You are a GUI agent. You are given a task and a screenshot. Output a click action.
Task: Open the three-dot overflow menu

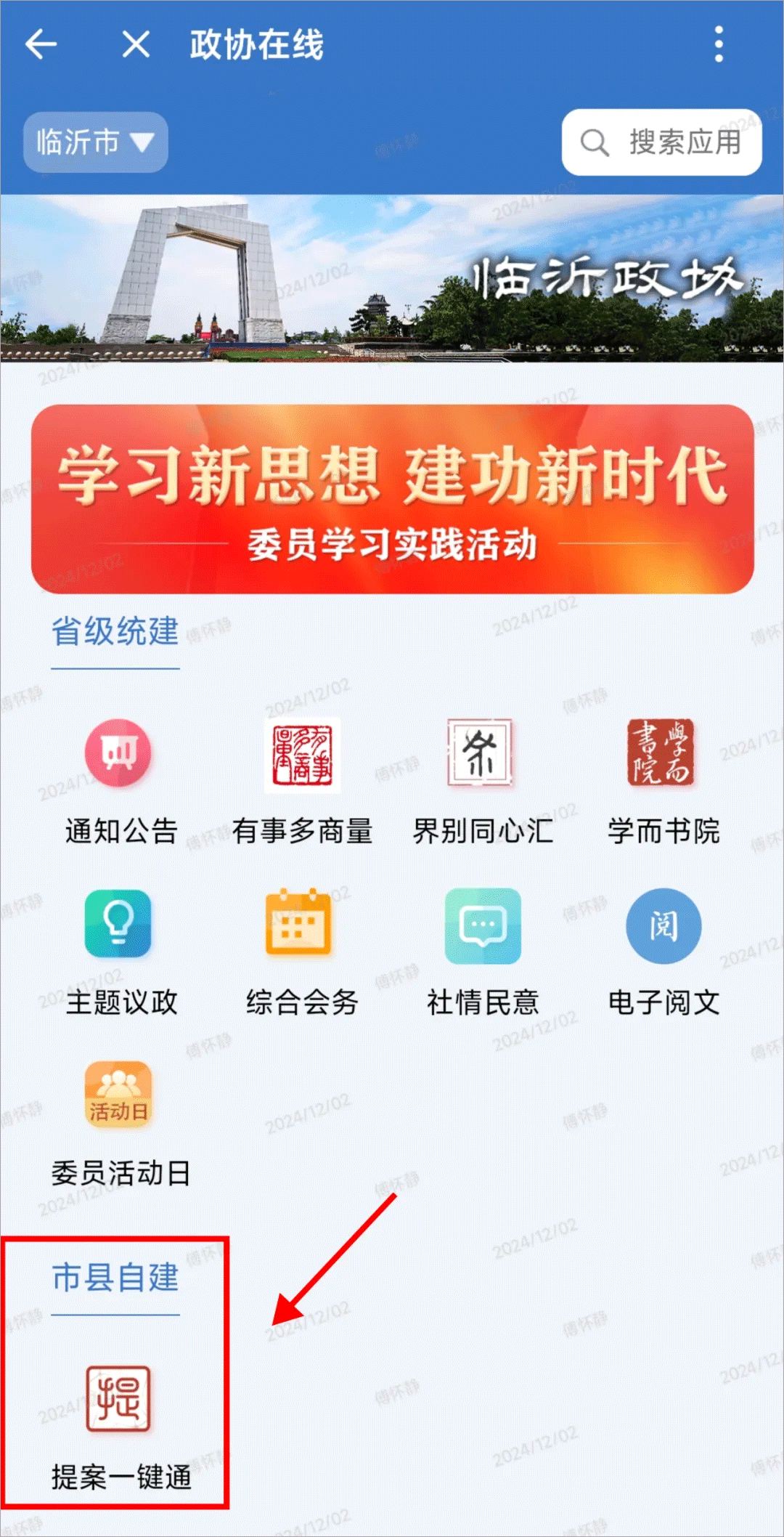click(719, 45)
